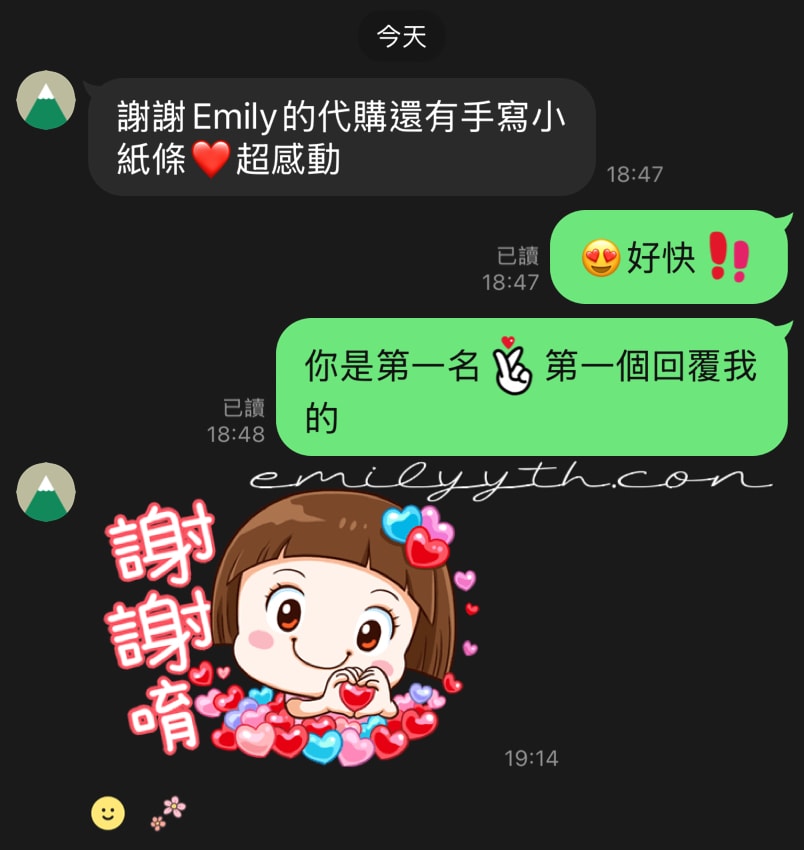Click the smiley face reaction emoji
Viewport: 804px width, 850px height.
pyautogui.click(x=107, y=813)
